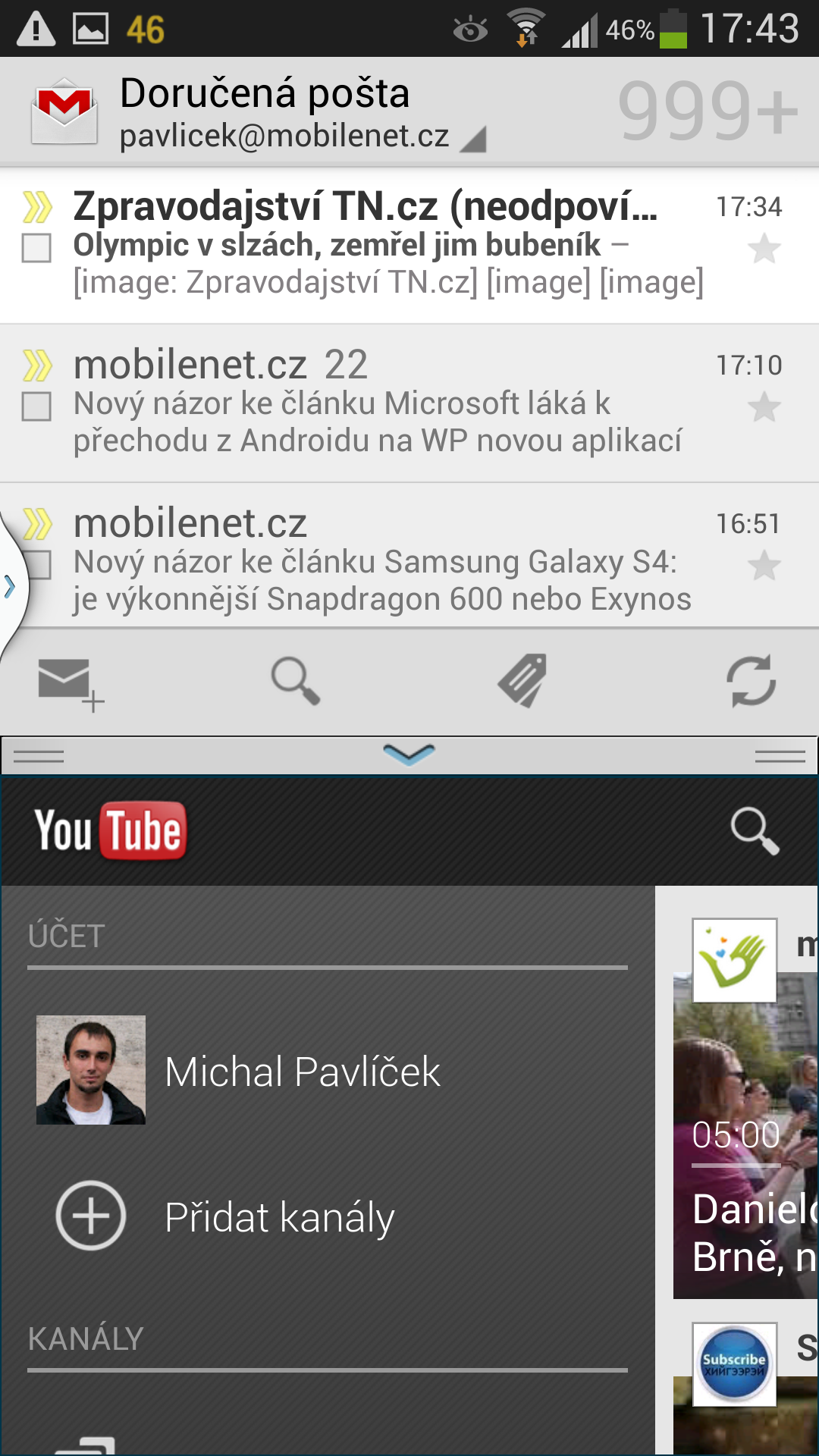Image resolution: width=819 pixels, height=1456 pixels.
Task: Open the Gmail search icon
Action: [296, 681]
